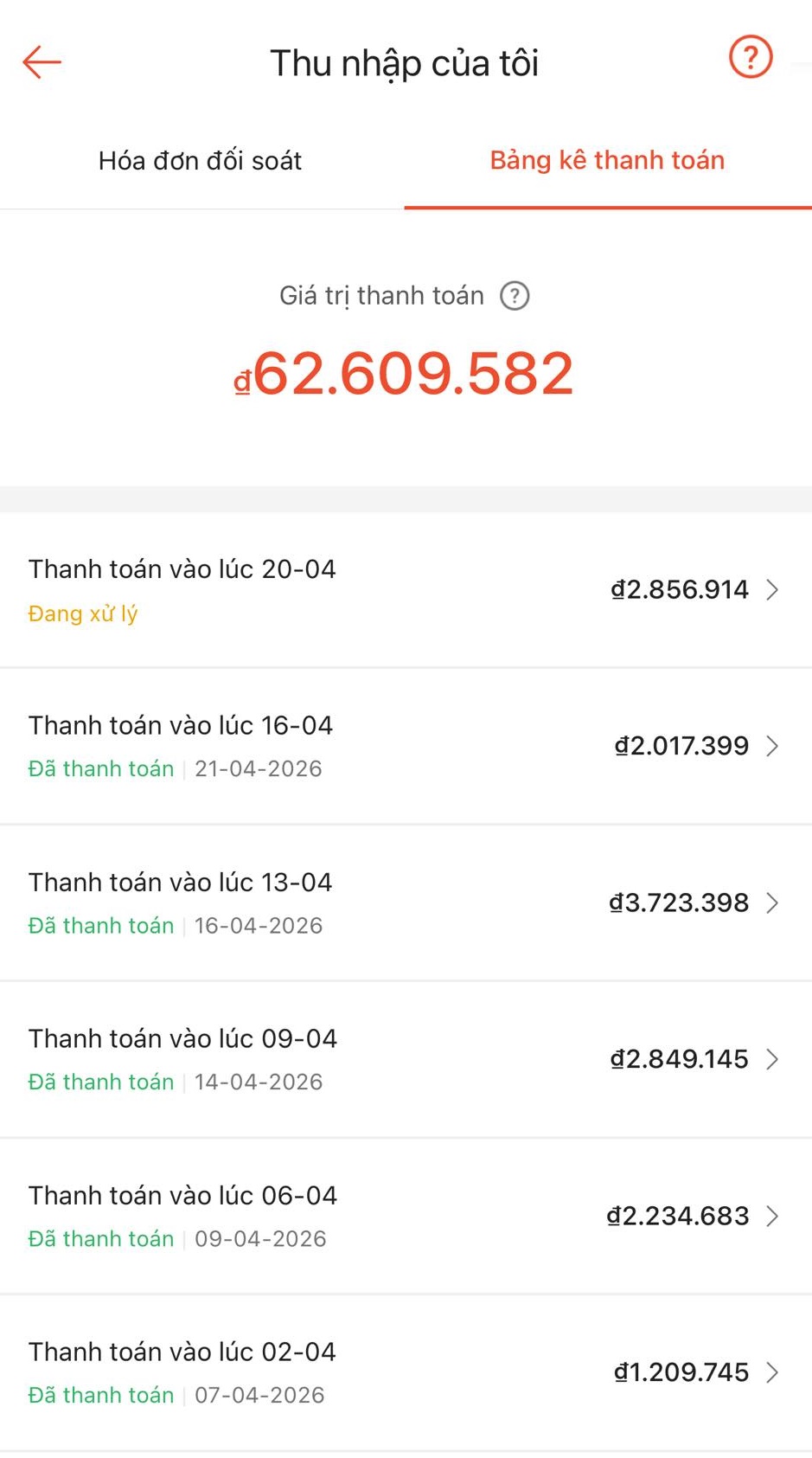This screenshot has height=1458, width=812.
Task: Click the Đang xử lý status label
Action: (x=82, y=613)
